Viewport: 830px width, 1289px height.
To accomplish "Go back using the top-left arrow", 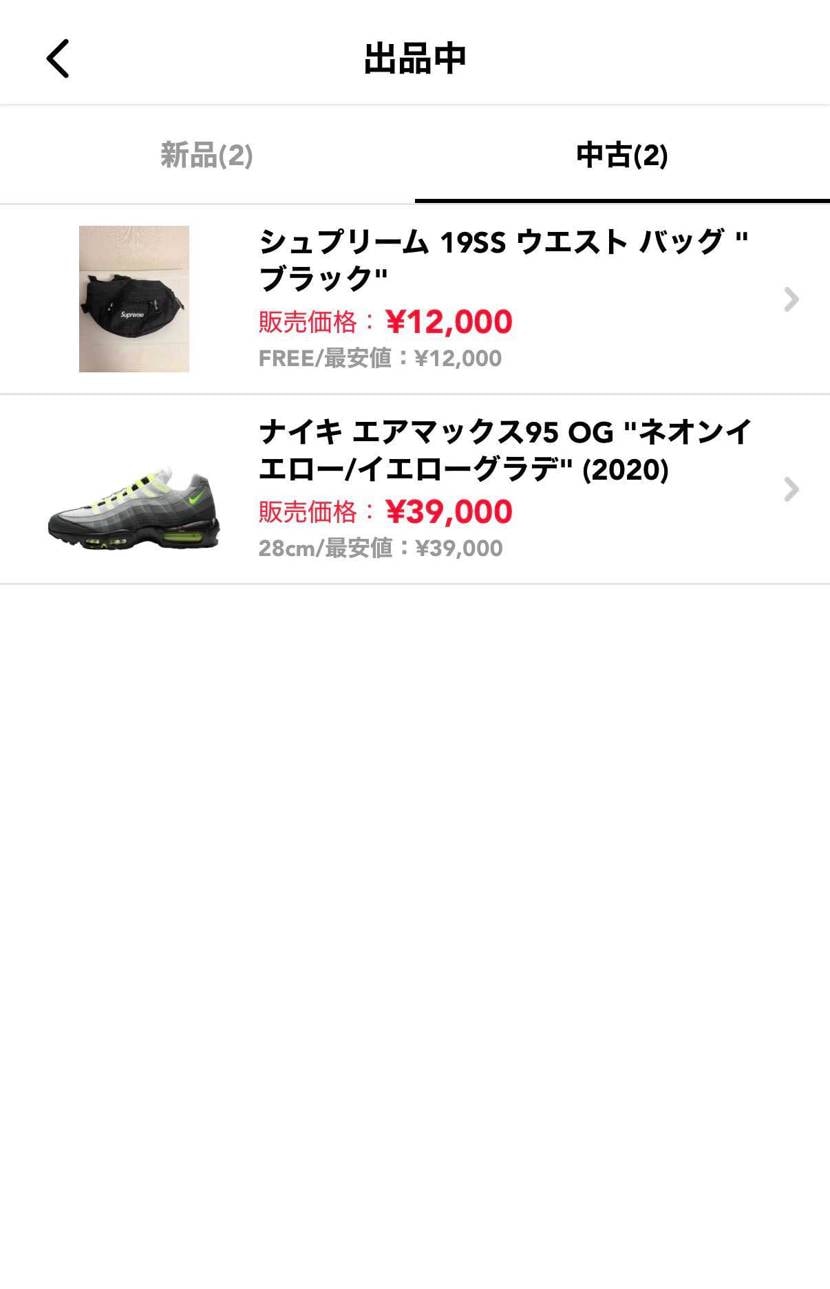I will (x=58, y=58).
